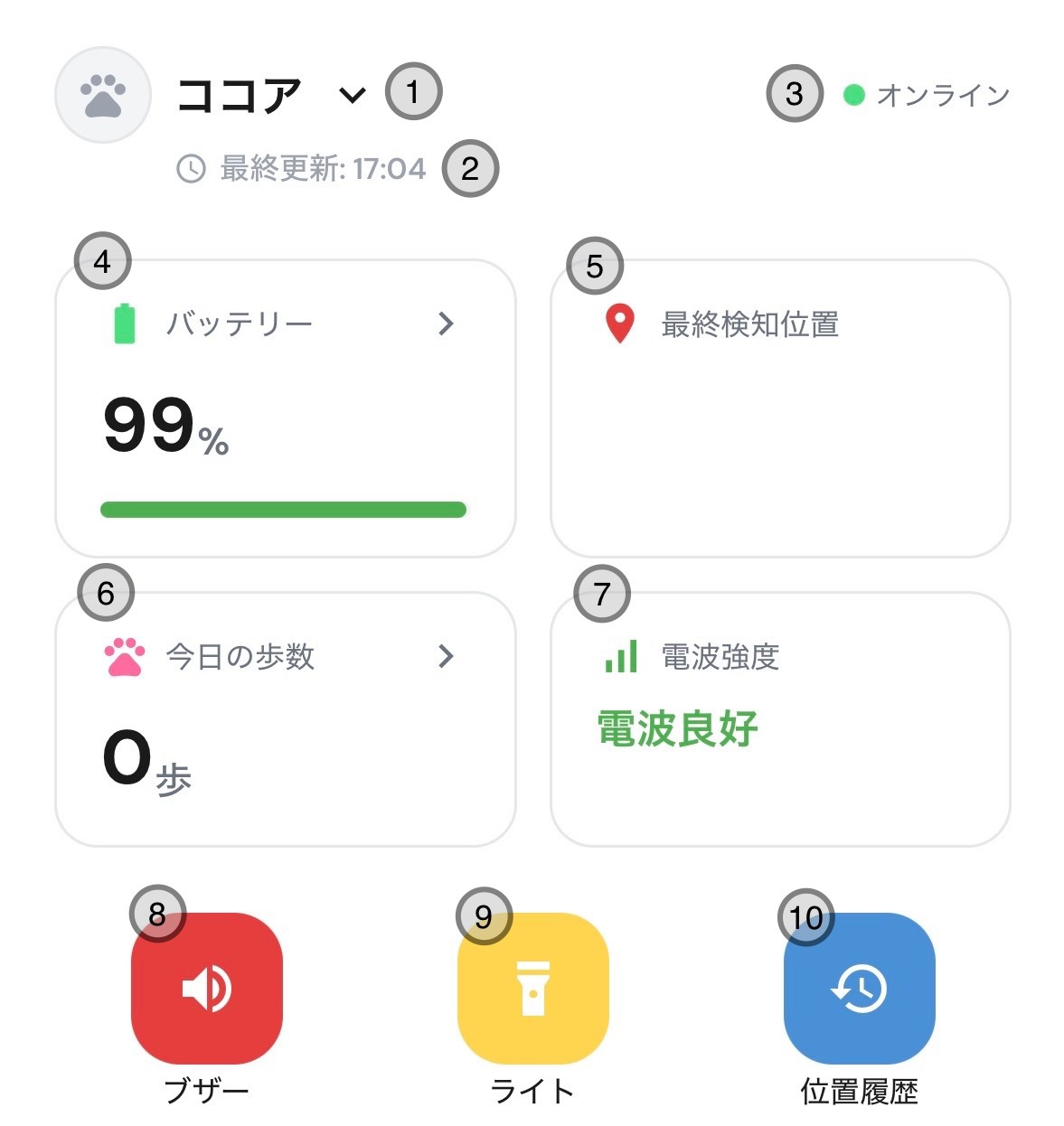Click the 位置履歴 text link

[862, 1091]
